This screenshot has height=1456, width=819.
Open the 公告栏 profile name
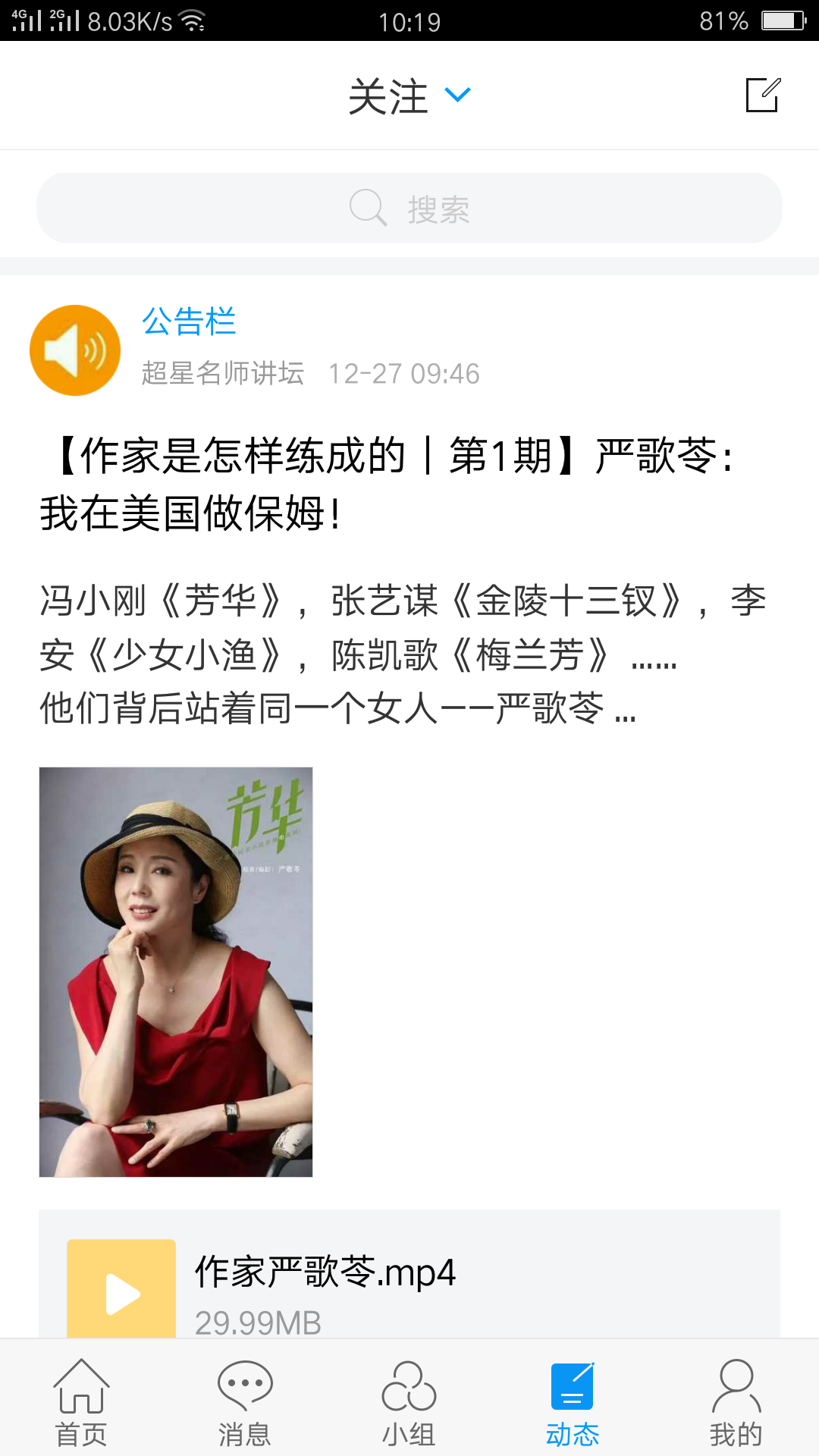(189, 322)
